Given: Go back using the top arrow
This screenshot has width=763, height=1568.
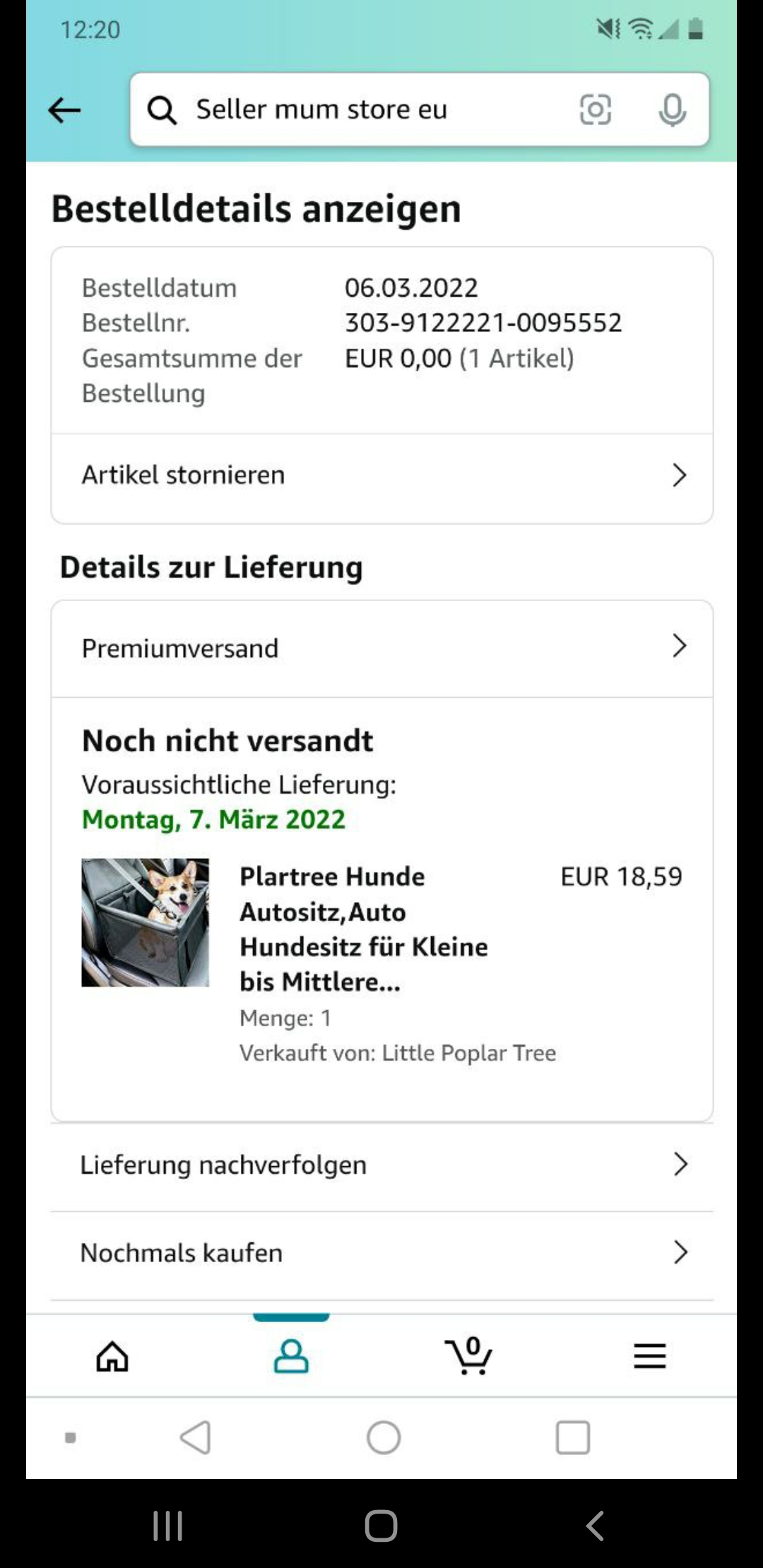Looking at the screenshot, I should click(x=64, y=110).
